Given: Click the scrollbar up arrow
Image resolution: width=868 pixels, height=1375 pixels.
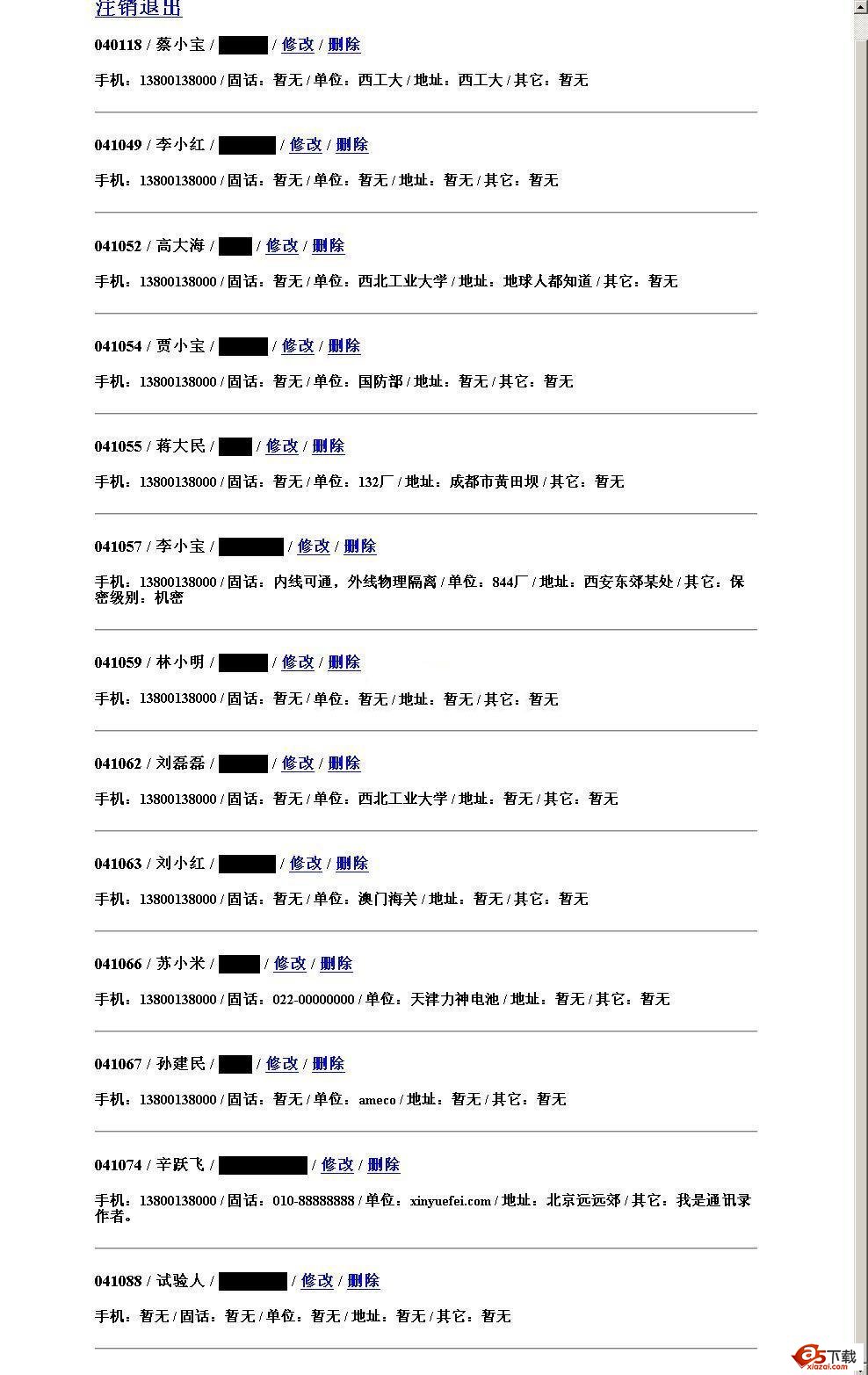Looking at the screenshot, I should [x=858, y=9].
